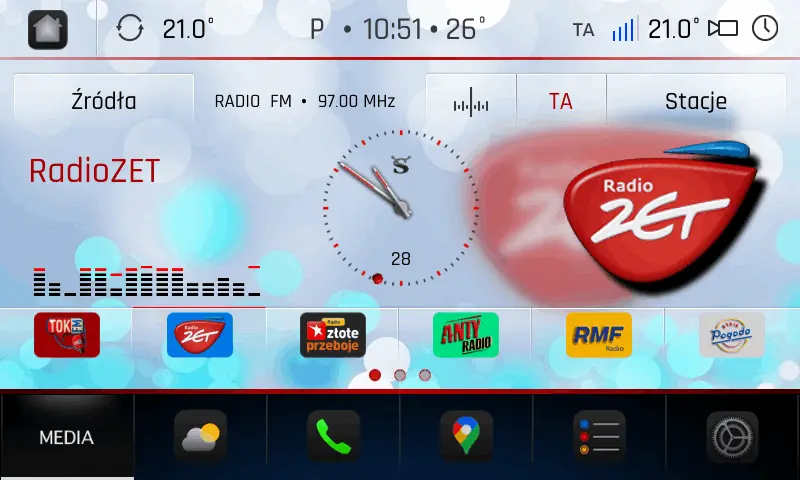800x480 pixels.
Task: Jump to second presets page dot
Action: pos(400,375)
